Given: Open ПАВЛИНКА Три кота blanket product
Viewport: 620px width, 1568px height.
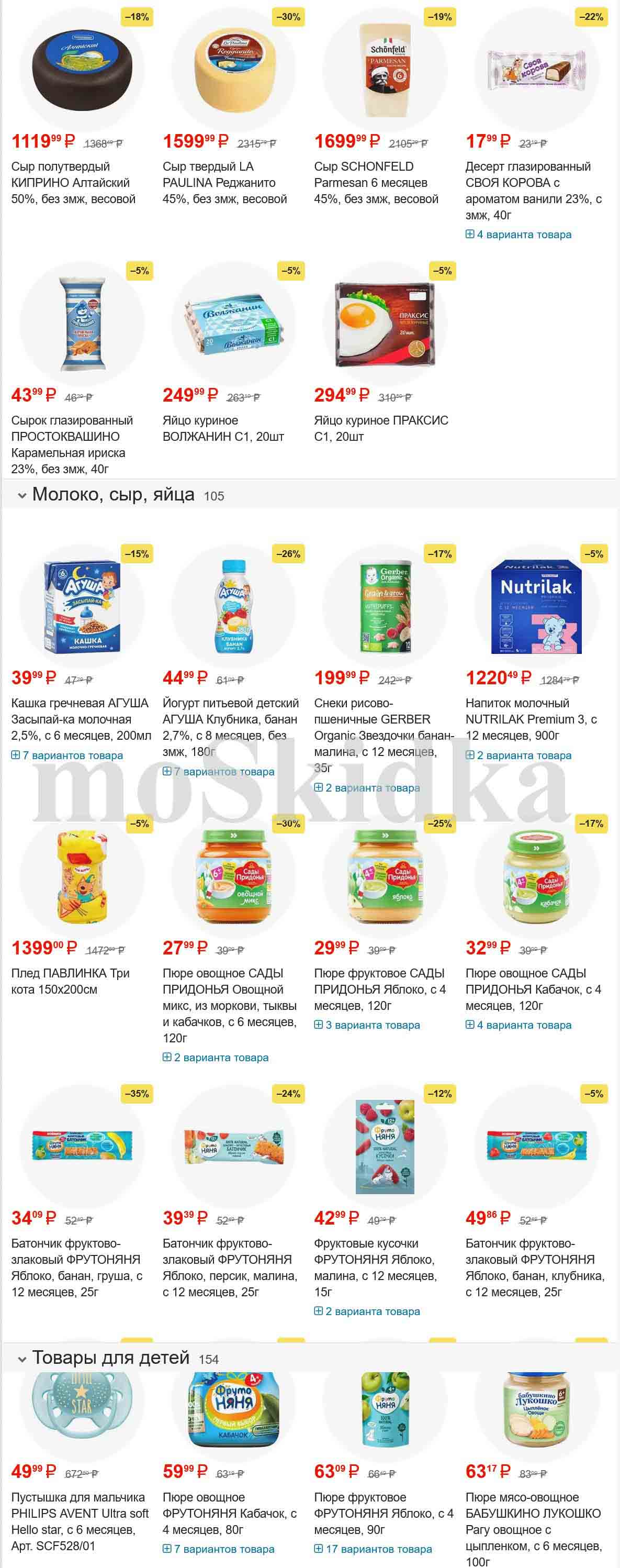Looking at the screenshot, I should [x=70, y=981].
